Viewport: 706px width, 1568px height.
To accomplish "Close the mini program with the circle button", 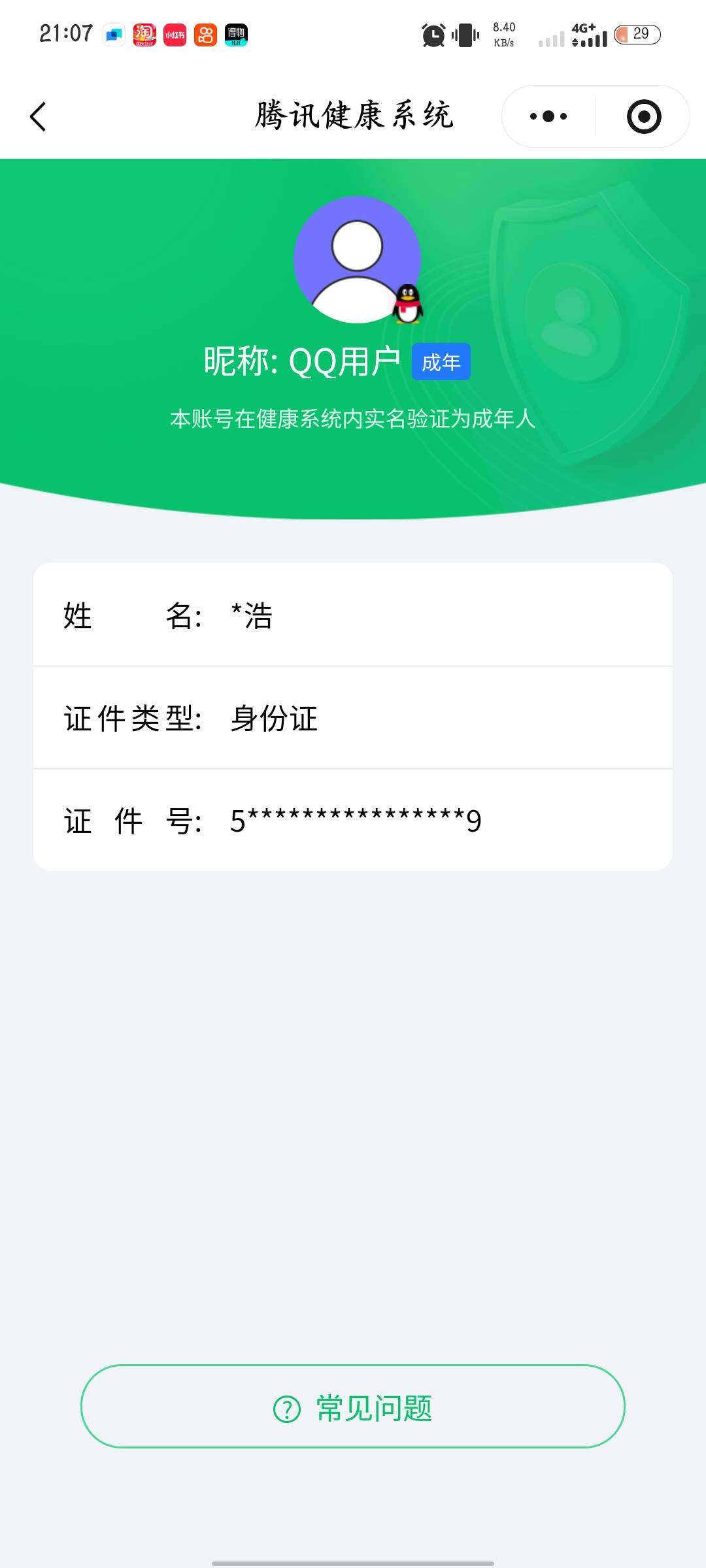I will (x=643, y=117).
